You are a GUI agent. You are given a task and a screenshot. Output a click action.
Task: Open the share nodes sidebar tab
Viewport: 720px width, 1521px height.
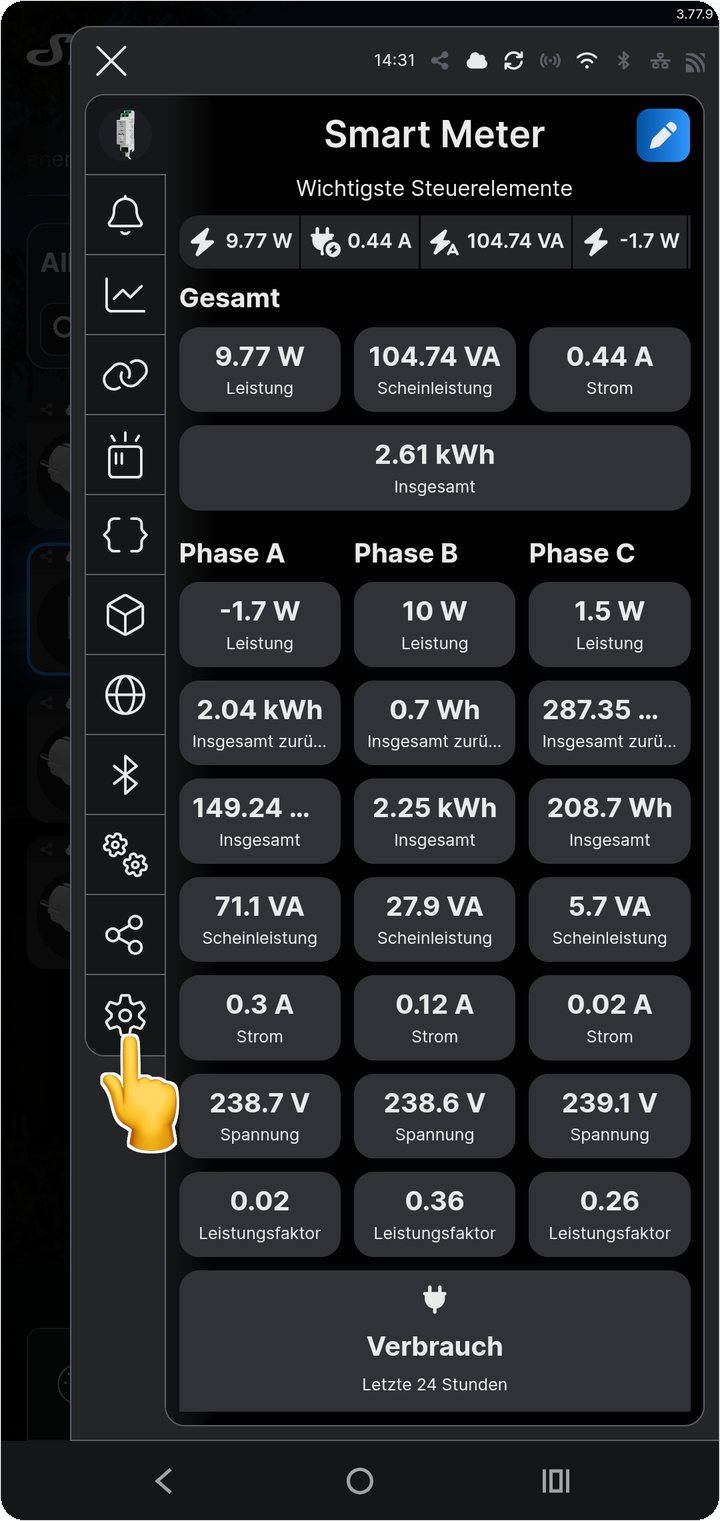[x=125, y=935]
